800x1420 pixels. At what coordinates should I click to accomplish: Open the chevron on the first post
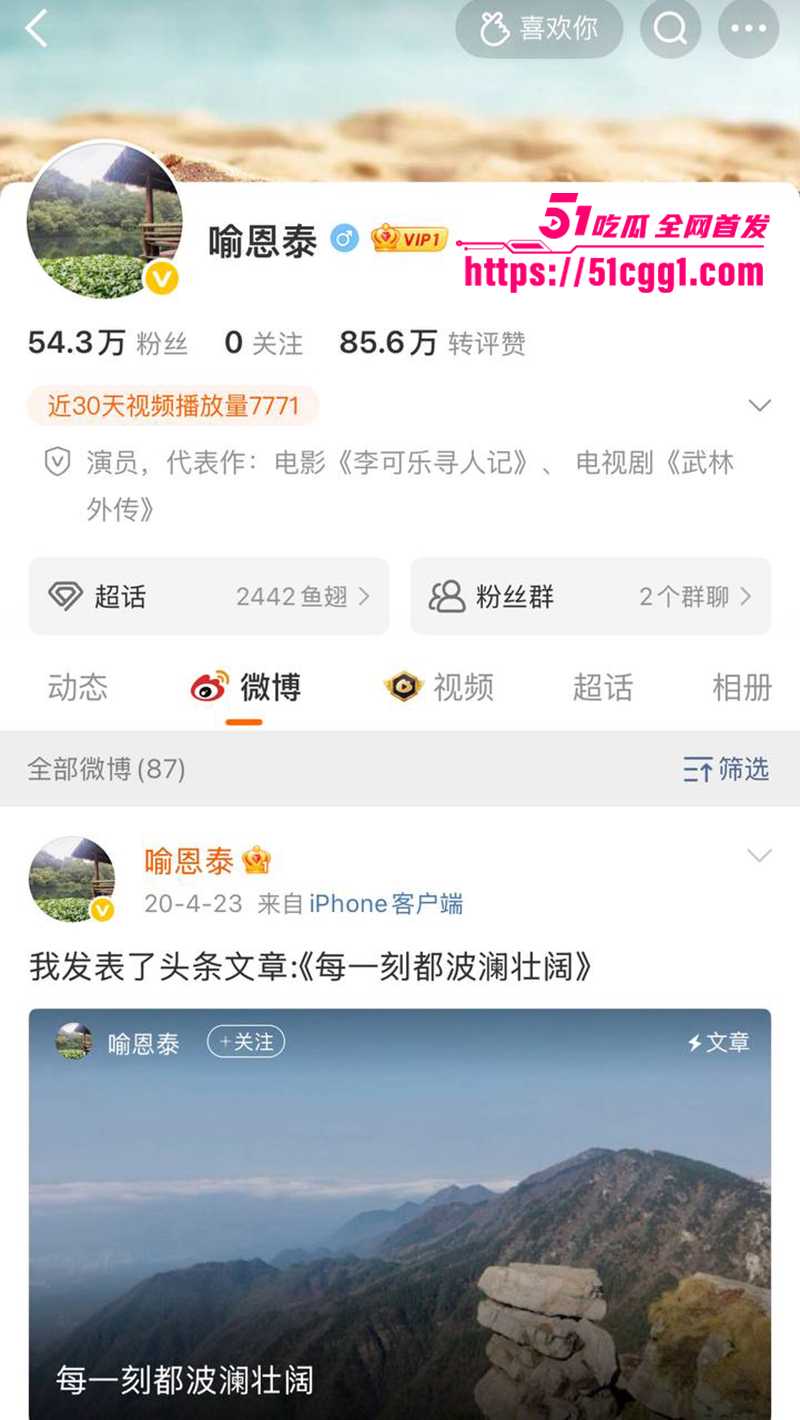759,857
